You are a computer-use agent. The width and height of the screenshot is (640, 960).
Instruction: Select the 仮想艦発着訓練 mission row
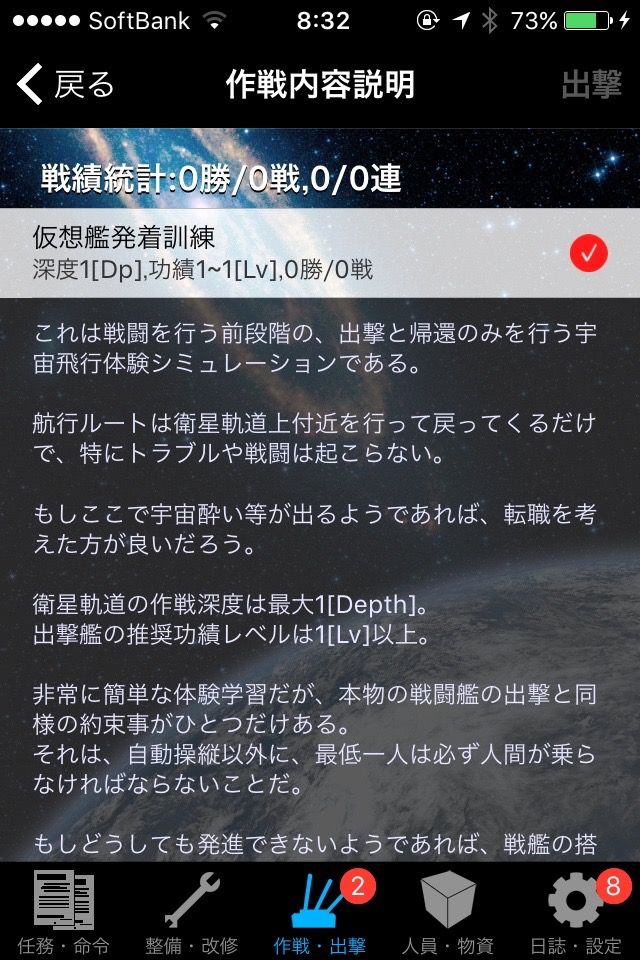coord(300,253)
